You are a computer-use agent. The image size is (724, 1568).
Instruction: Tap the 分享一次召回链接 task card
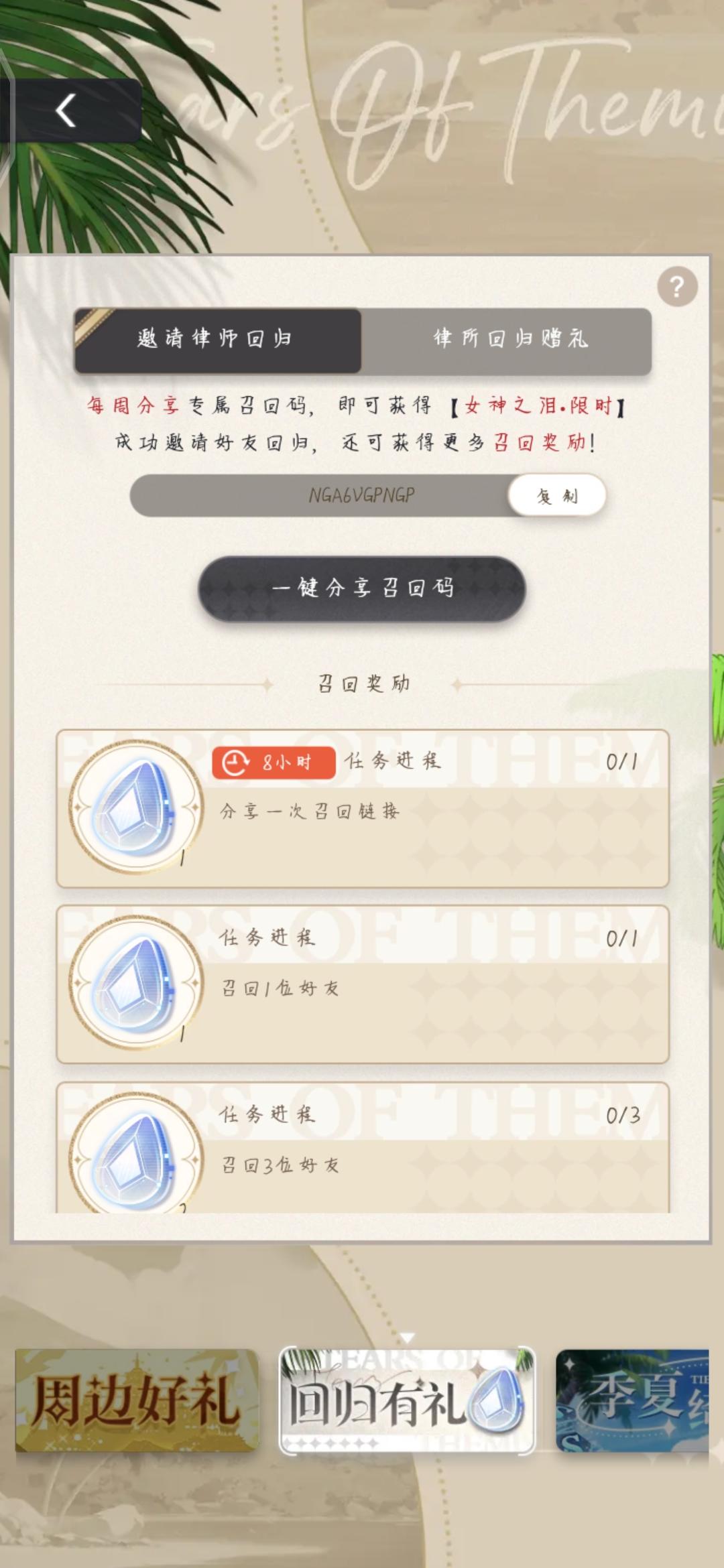362,811
